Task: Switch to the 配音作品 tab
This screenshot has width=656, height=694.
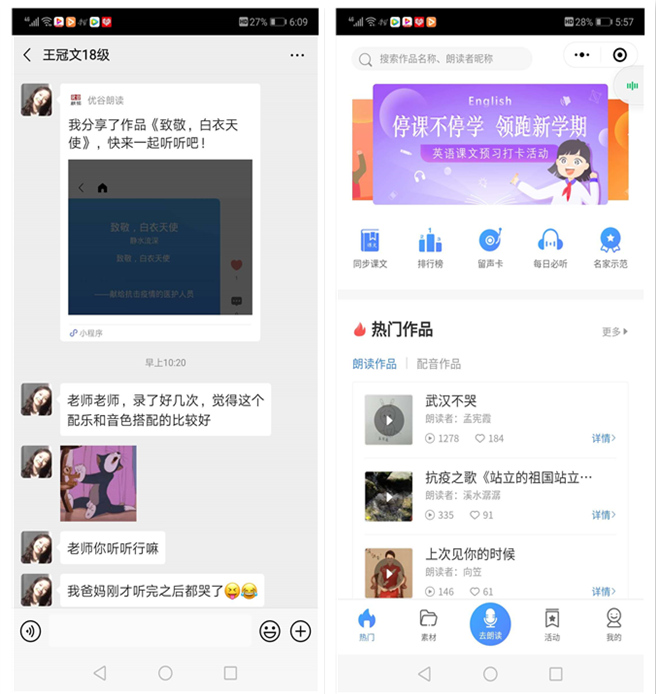Action: tap(439, 364)
